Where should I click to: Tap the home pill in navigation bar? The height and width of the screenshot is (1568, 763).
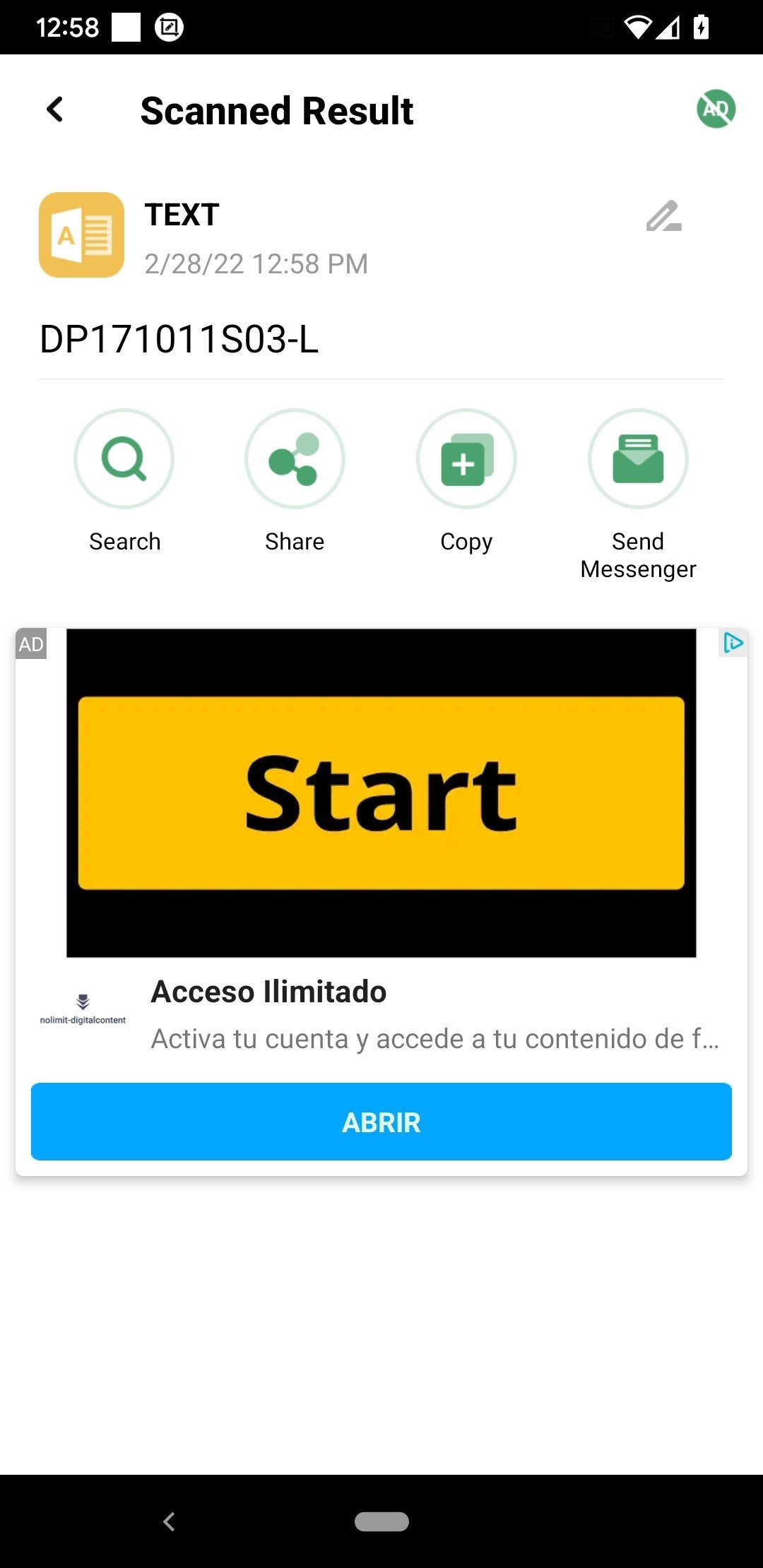[381, 1521]
